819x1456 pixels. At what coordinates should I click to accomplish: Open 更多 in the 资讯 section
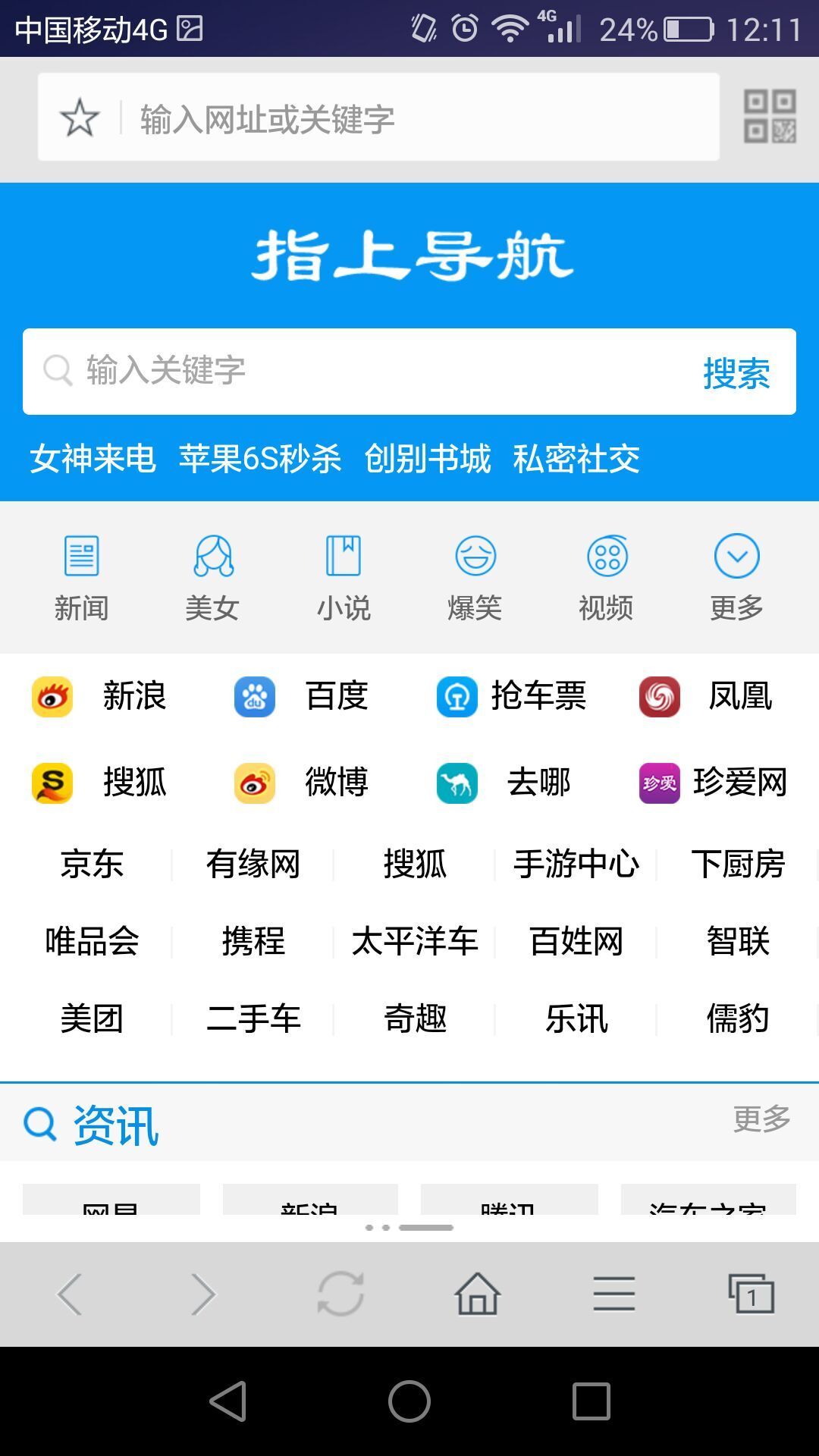click(761, 1119)
